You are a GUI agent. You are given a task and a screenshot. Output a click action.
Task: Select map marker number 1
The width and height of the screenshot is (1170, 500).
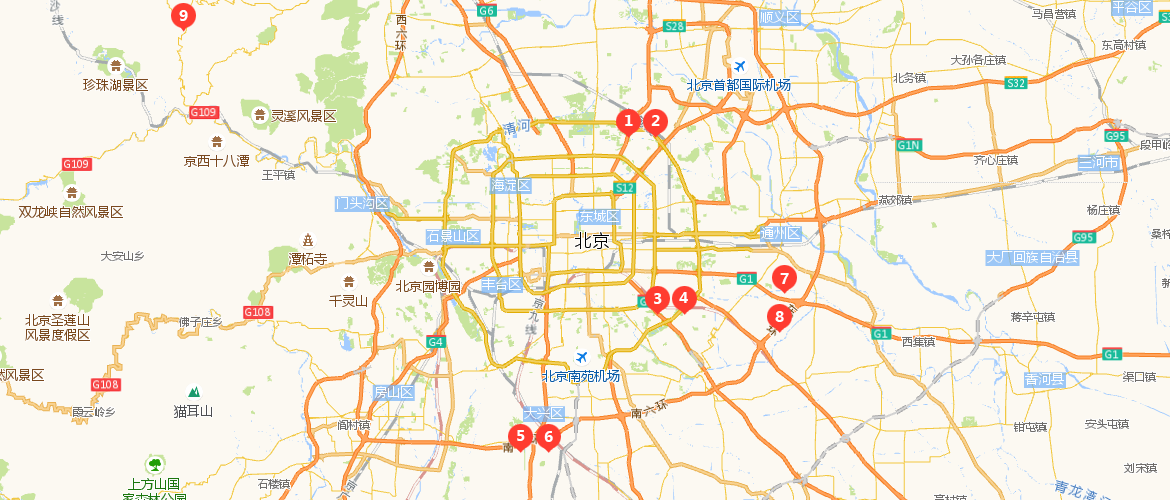point(628,122)
